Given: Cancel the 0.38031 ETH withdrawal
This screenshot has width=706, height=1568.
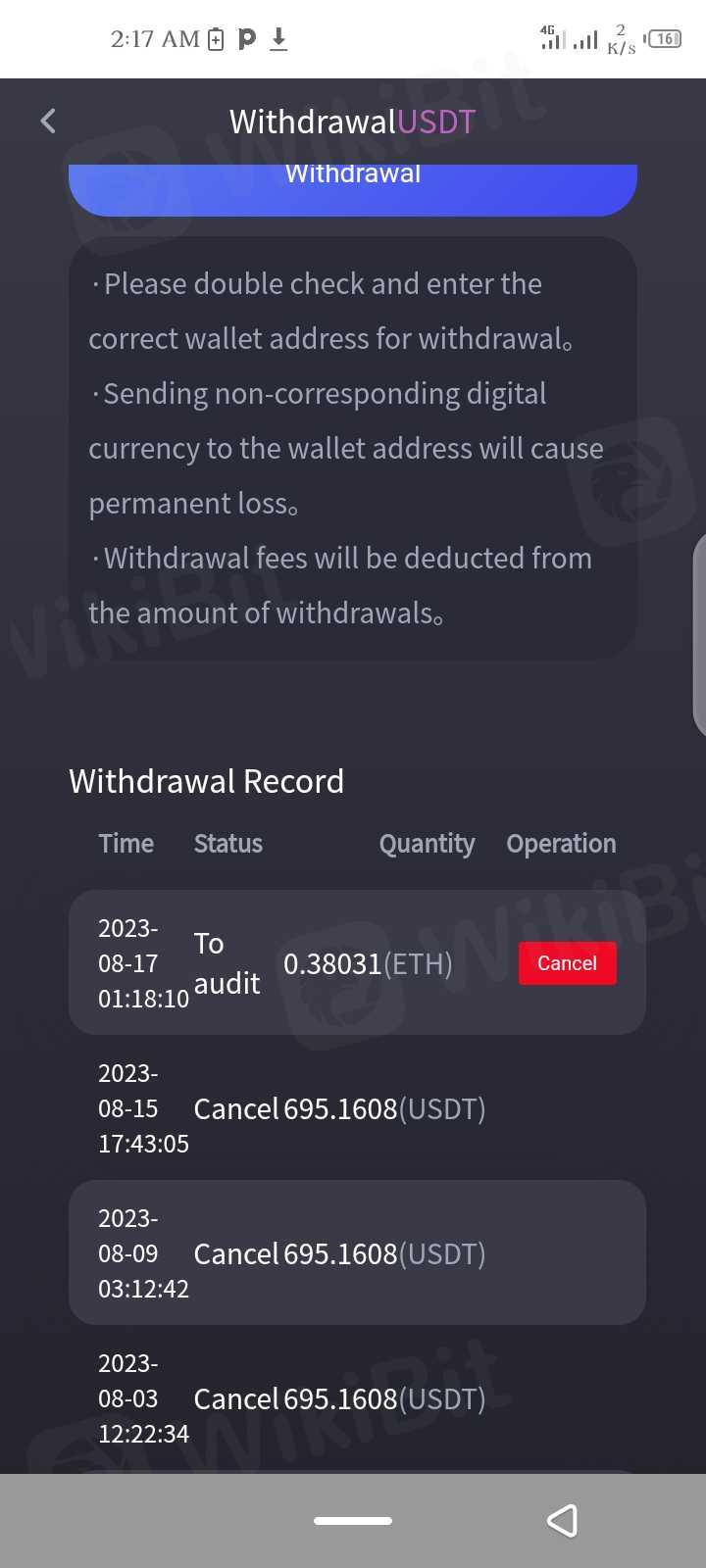Looking at the screenshot, I should click(x=567, y=963).
